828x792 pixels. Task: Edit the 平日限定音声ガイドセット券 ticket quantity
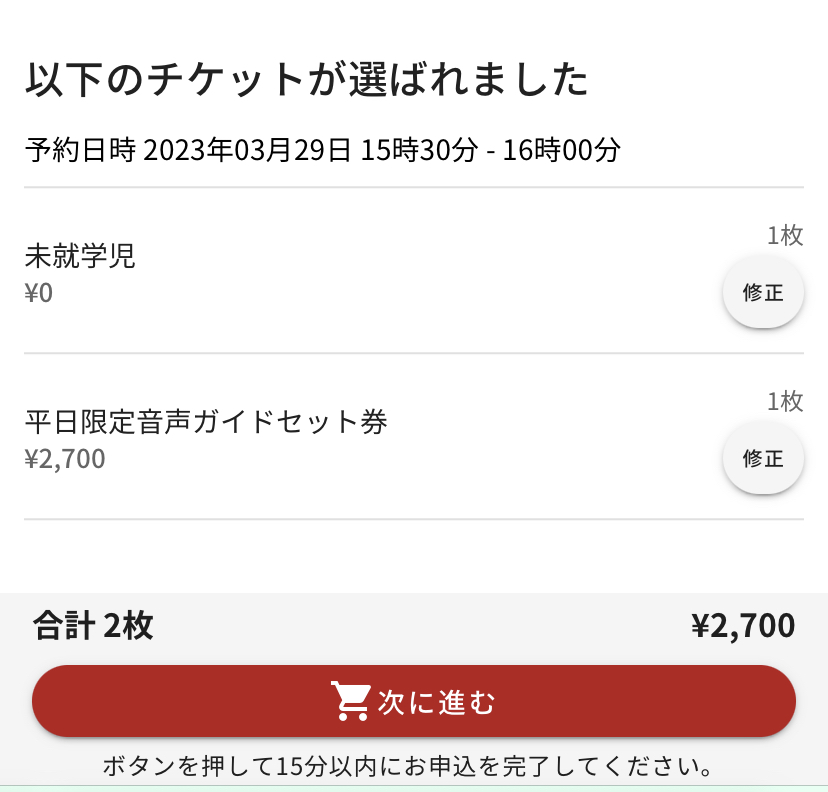coord(763,459)
